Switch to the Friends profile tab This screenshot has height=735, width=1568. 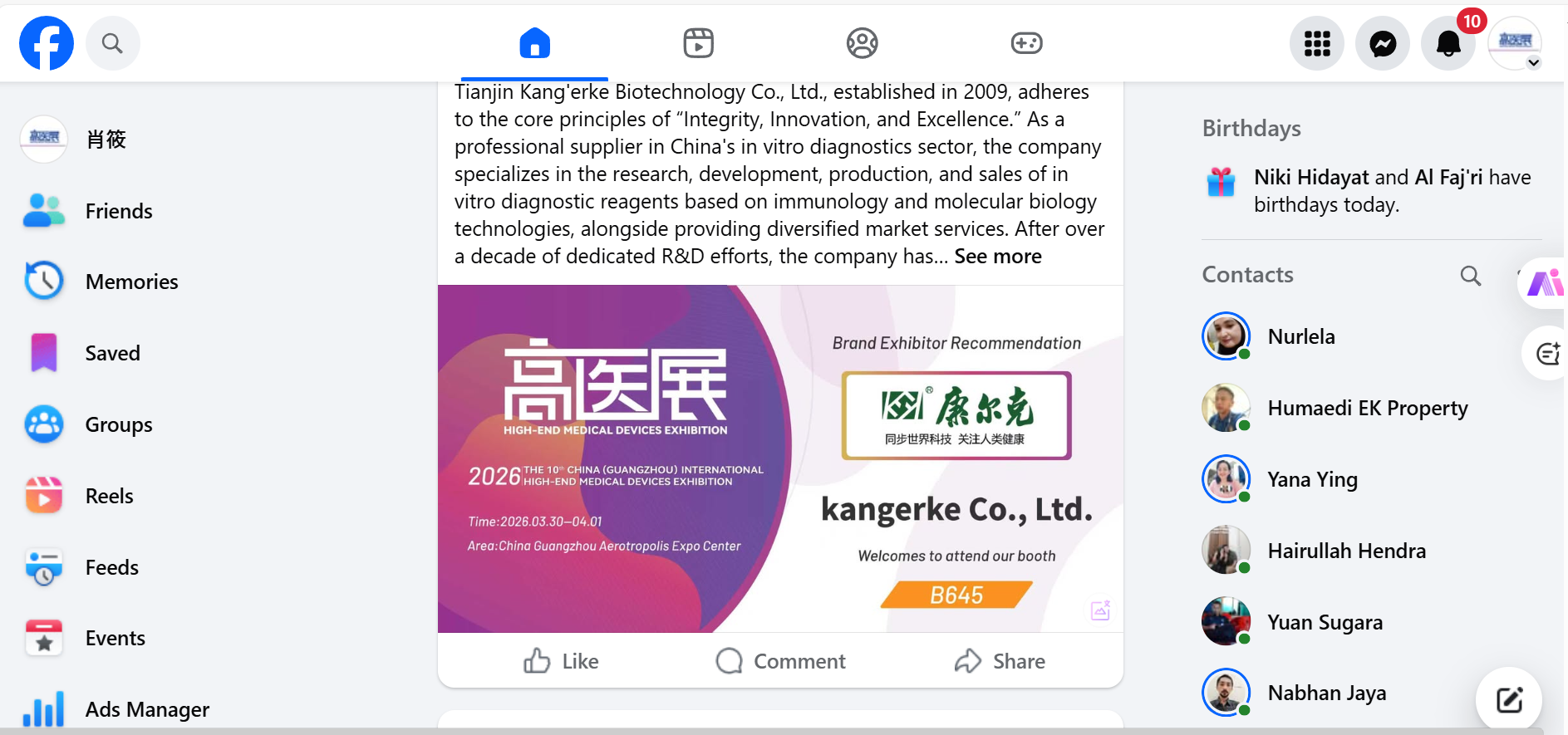[862, 43]
